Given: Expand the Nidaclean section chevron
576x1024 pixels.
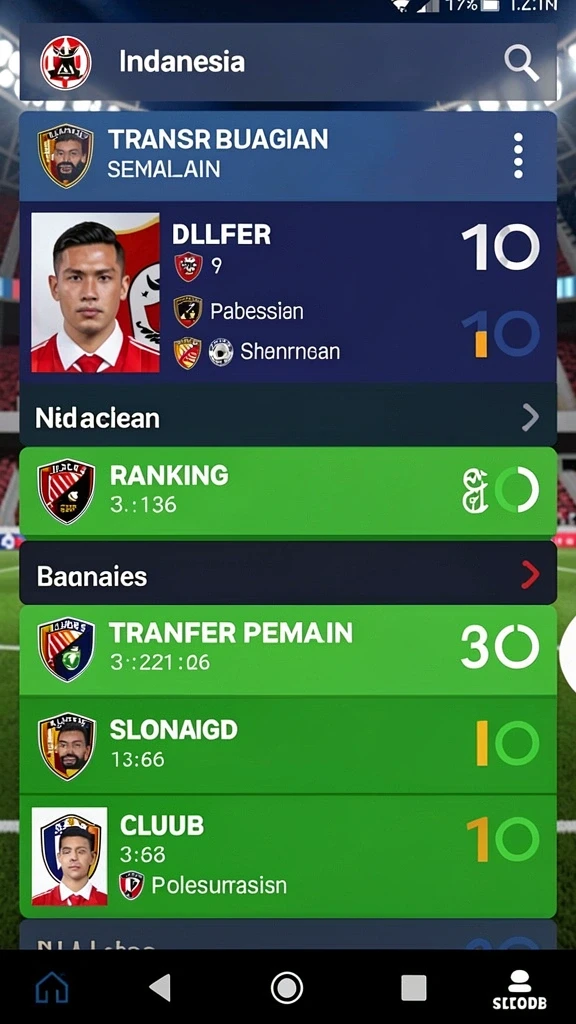Looking at the screenshot, I should tap(530, 417).
